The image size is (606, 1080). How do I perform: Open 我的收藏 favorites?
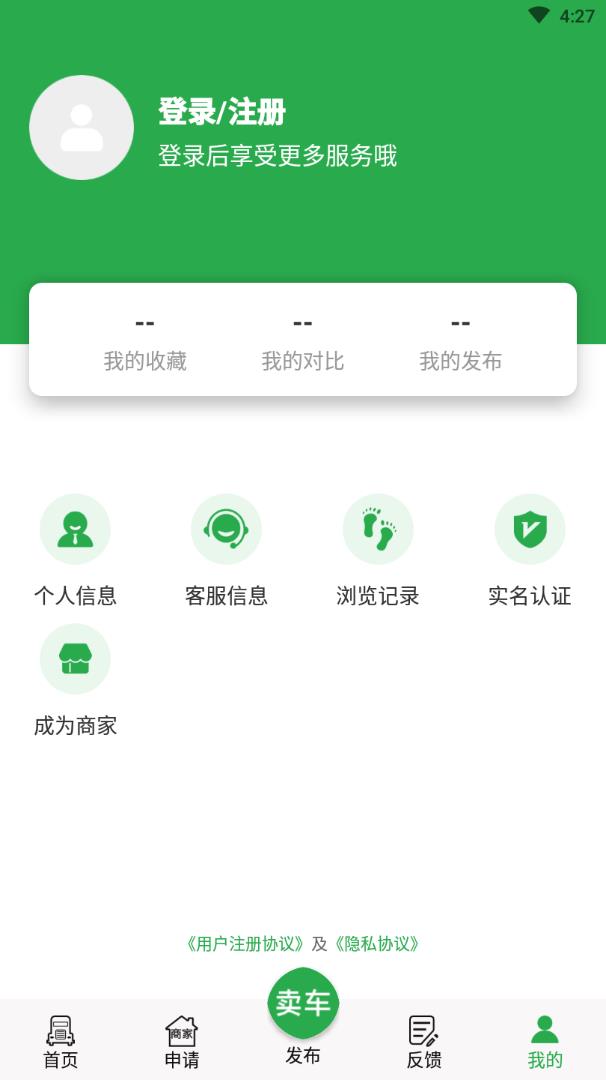tap(145, 343)
